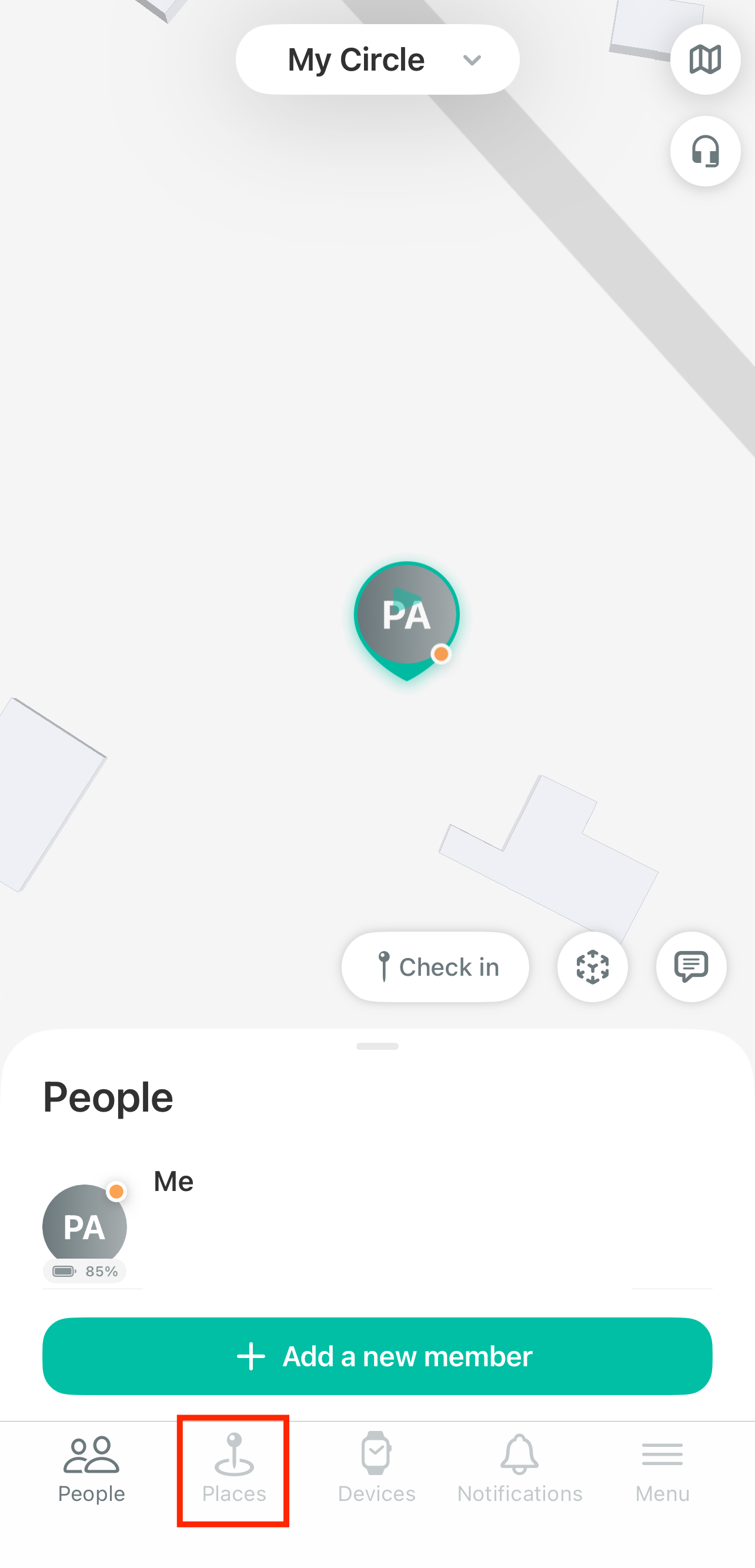Add a new member
This screenshot has height=1568, width=755.
tap(377, 1356)
